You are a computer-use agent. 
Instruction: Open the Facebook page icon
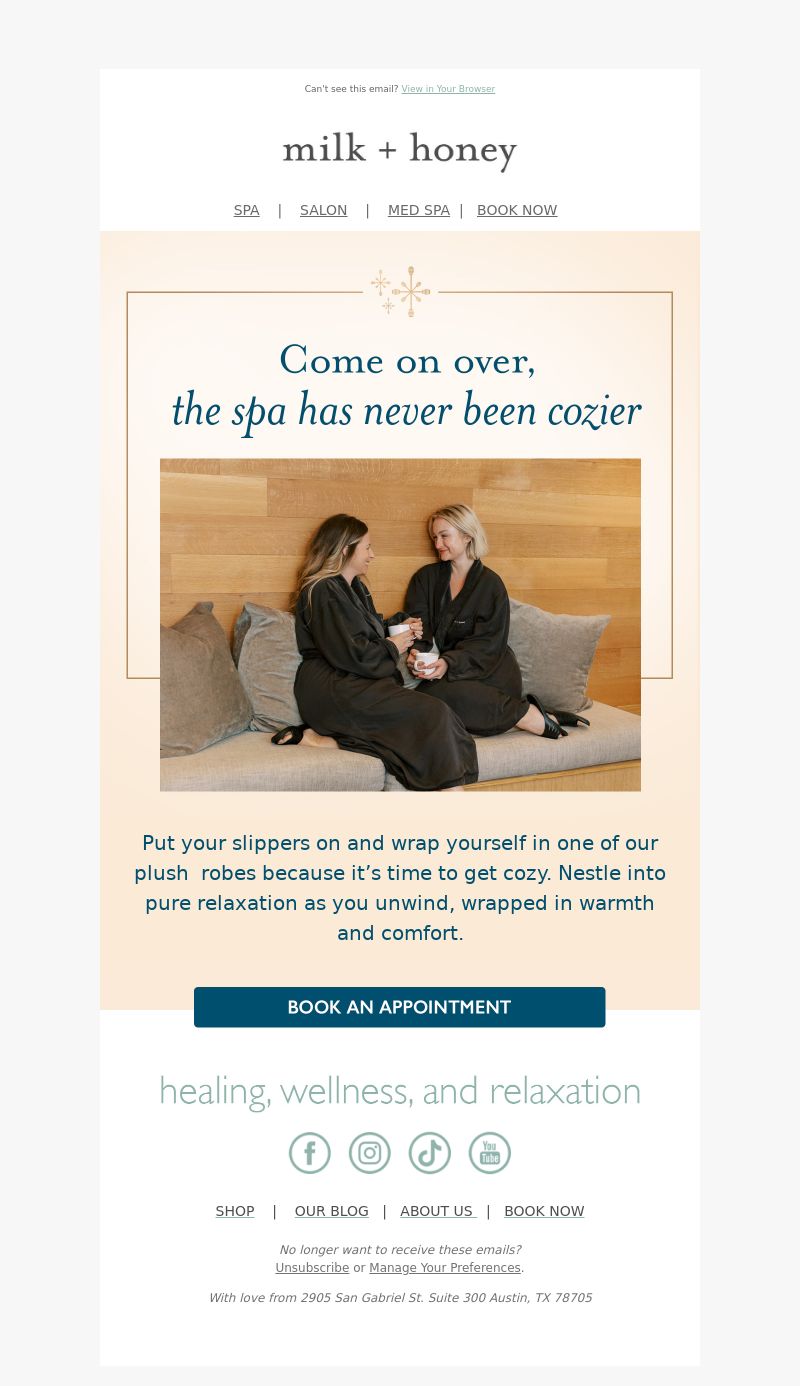point(310,1153)
